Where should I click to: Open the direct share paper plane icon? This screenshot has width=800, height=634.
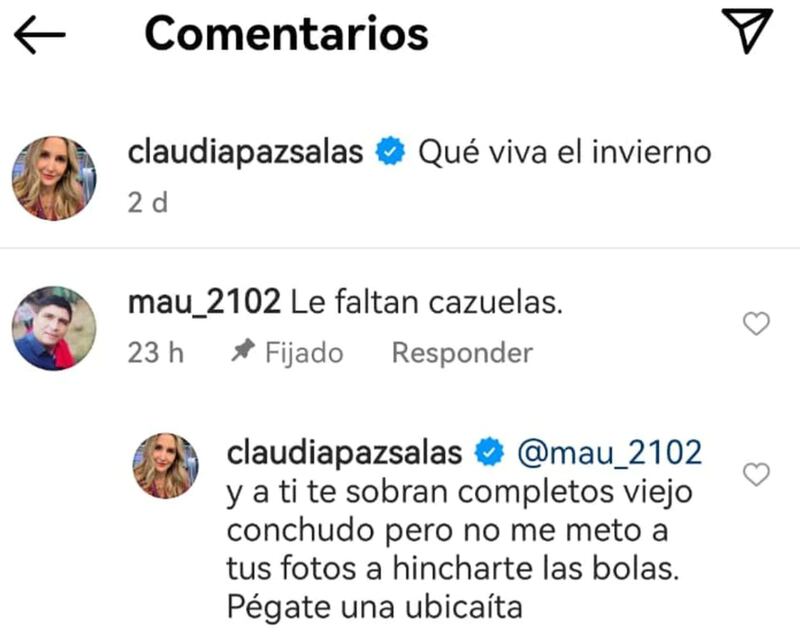click(x=747, y=31)
